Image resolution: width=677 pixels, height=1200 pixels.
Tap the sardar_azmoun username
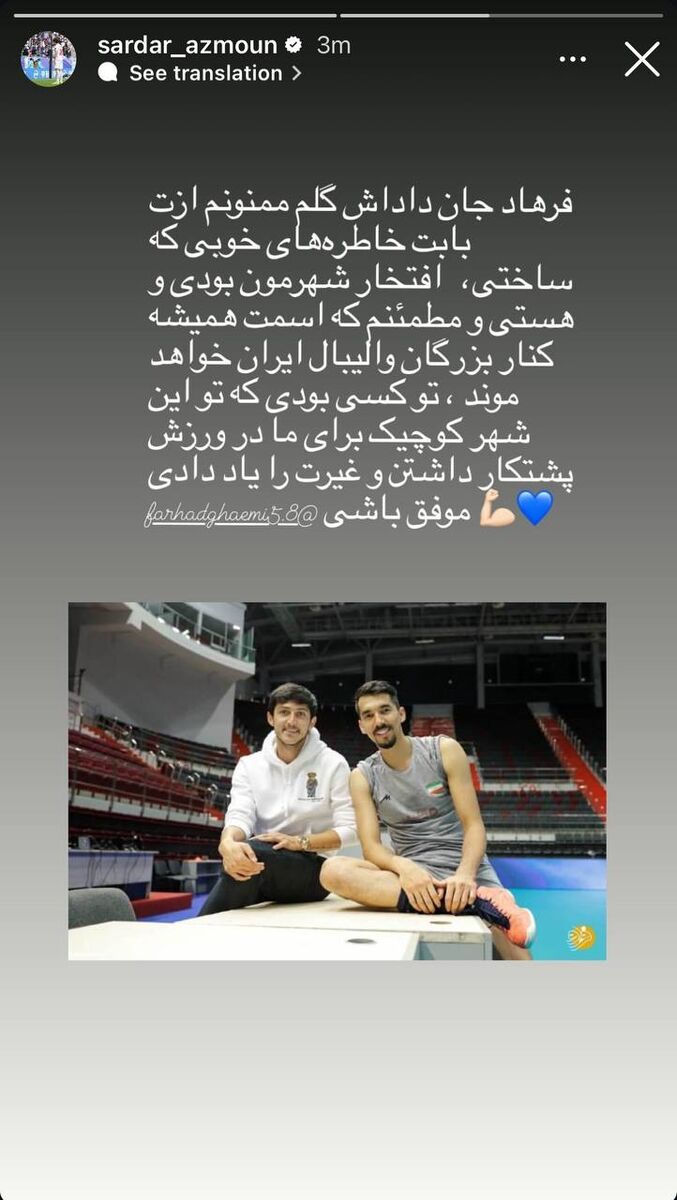(188, 45)
